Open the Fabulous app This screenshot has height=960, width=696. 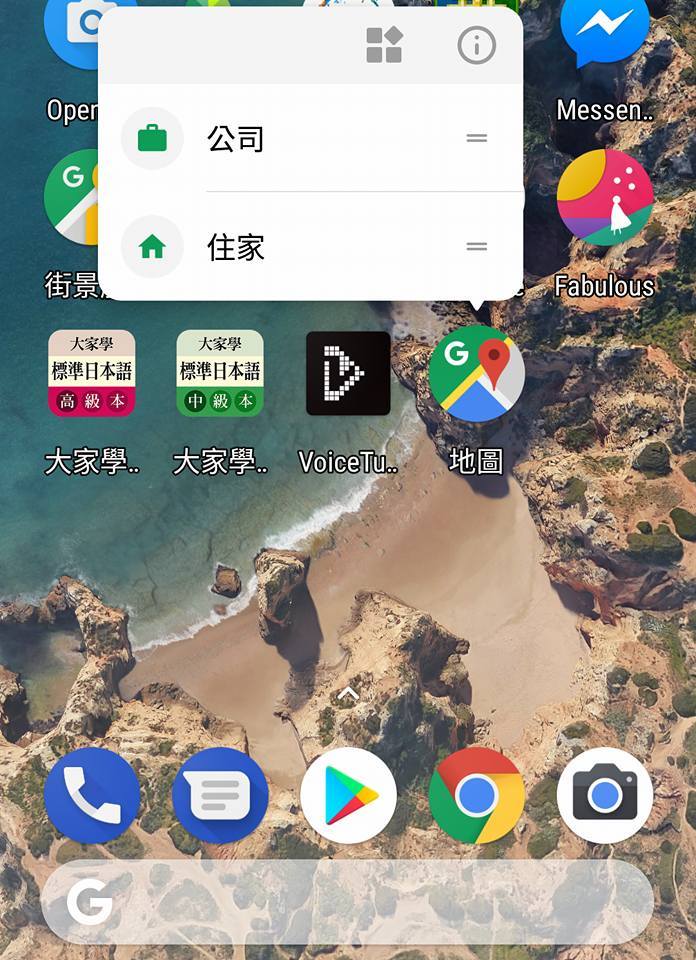(604, 198)
